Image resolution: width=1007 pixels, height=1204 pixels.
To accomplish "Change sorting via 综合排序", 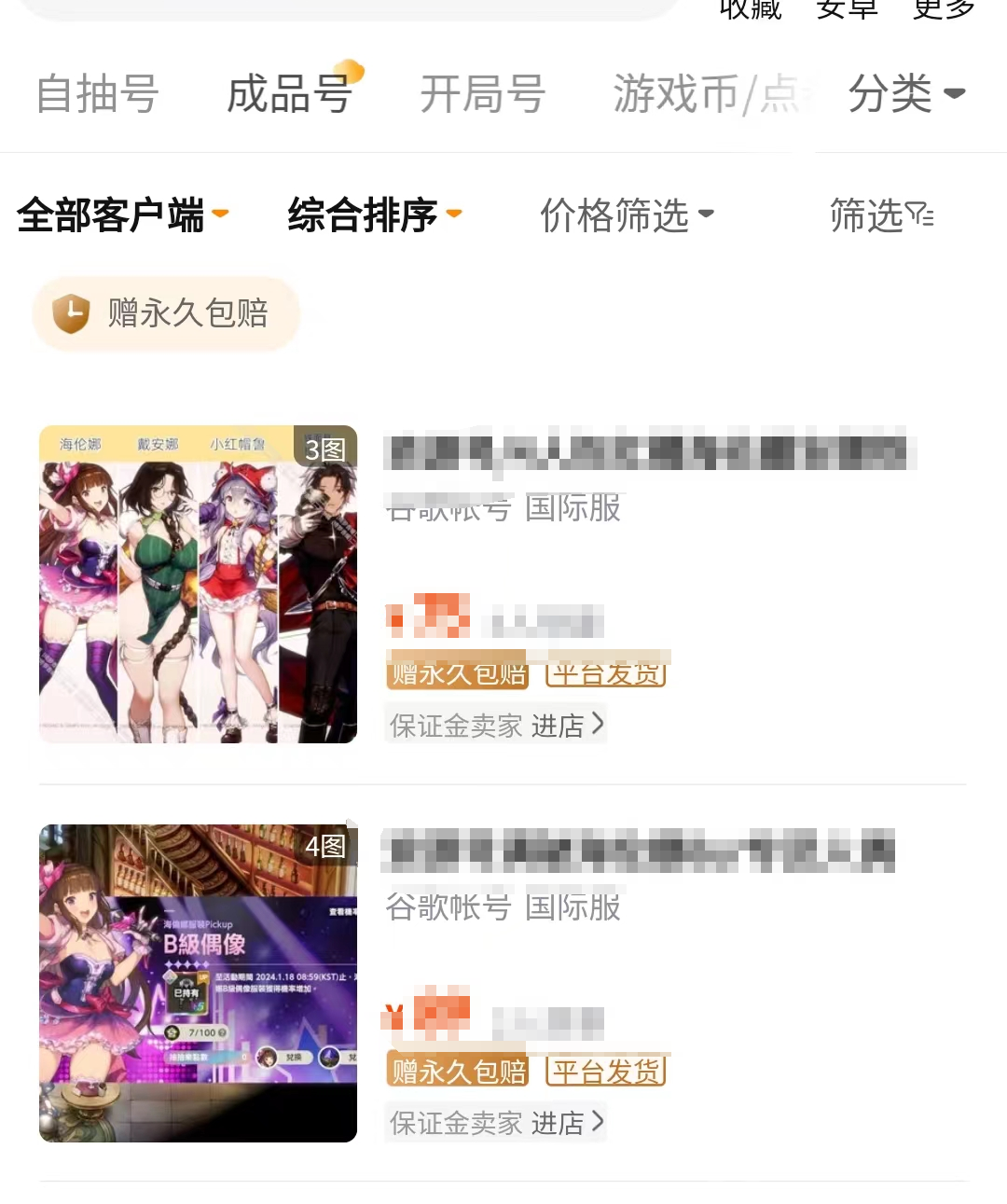I will [374, 215].
